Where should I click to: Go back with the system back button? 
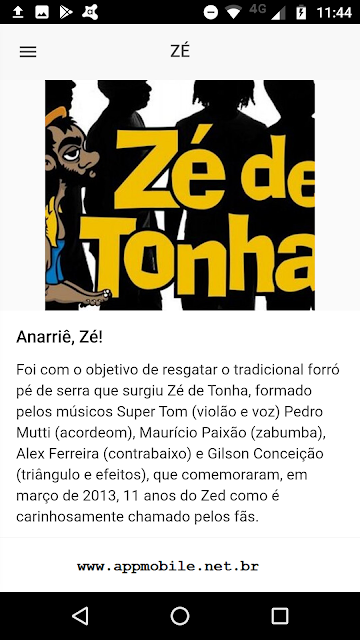point(80,616)
